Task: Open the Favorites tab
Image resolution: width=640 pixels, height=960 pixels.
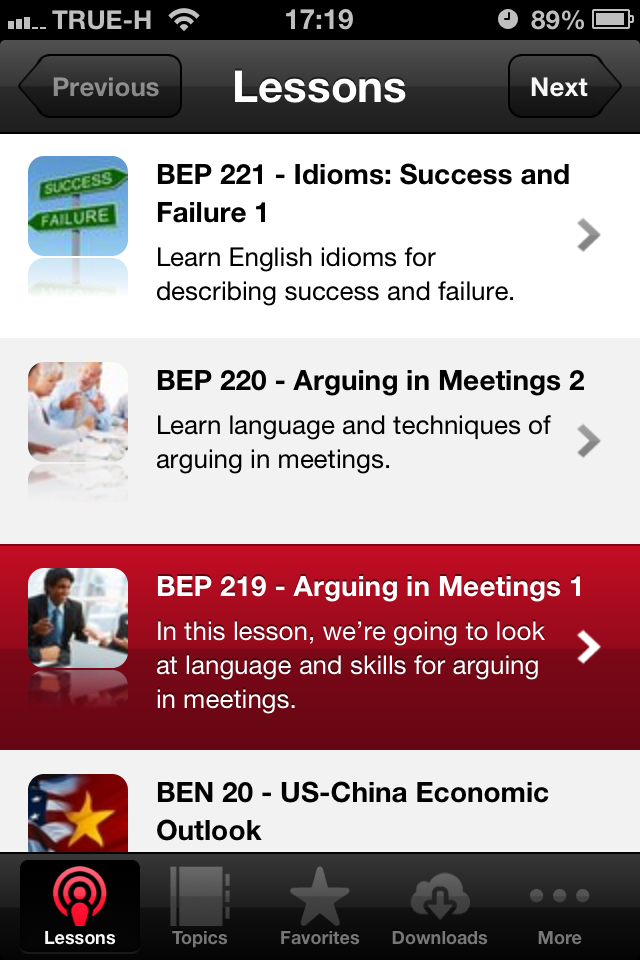Action: click(320, 906)
